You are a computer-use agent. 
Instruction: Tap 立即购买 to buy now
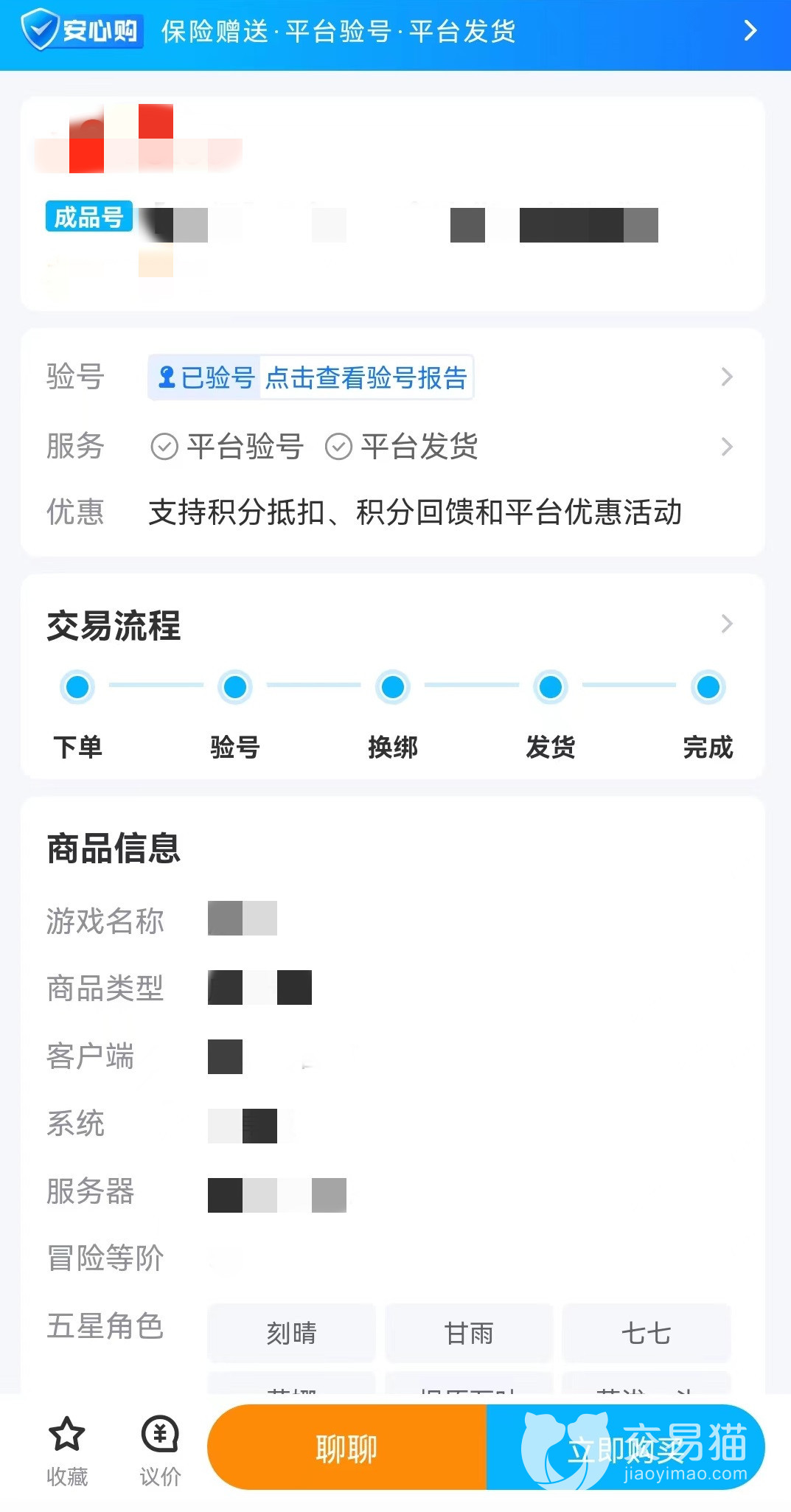pos(625,1448)
